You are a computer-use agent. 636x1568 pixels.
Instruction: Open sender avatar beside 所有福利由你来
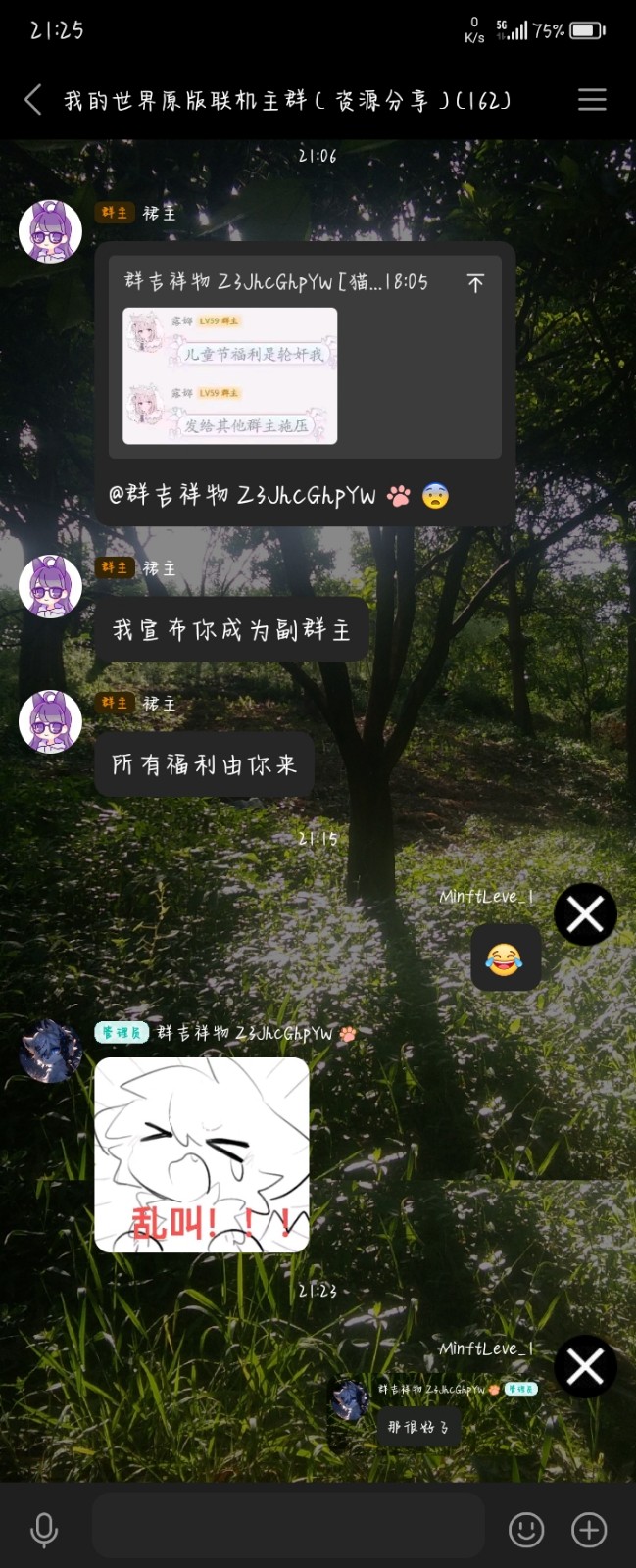pos(50,721)
